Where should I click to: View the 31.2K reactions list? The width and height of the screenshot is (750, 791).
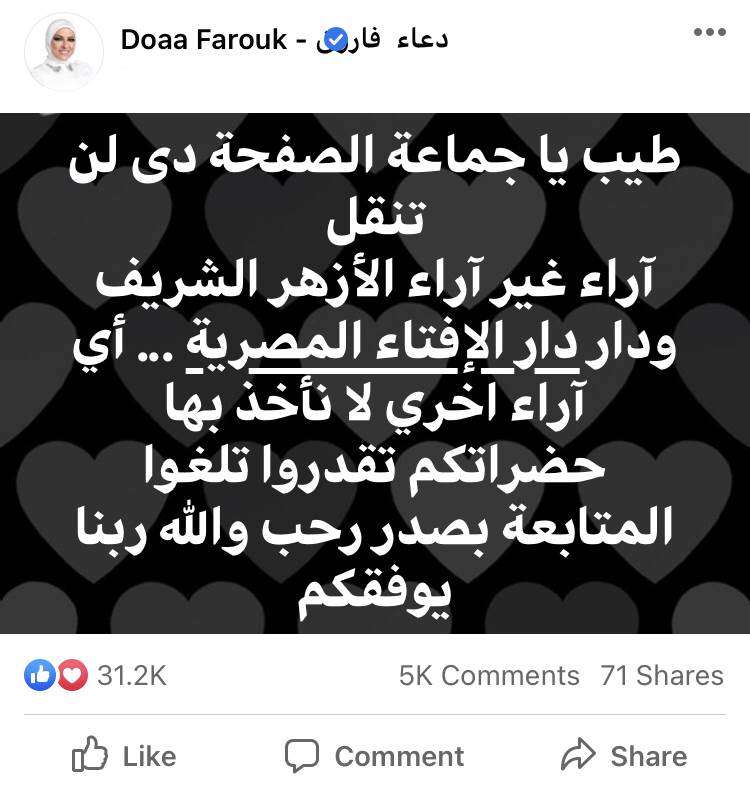pos(96,676)
